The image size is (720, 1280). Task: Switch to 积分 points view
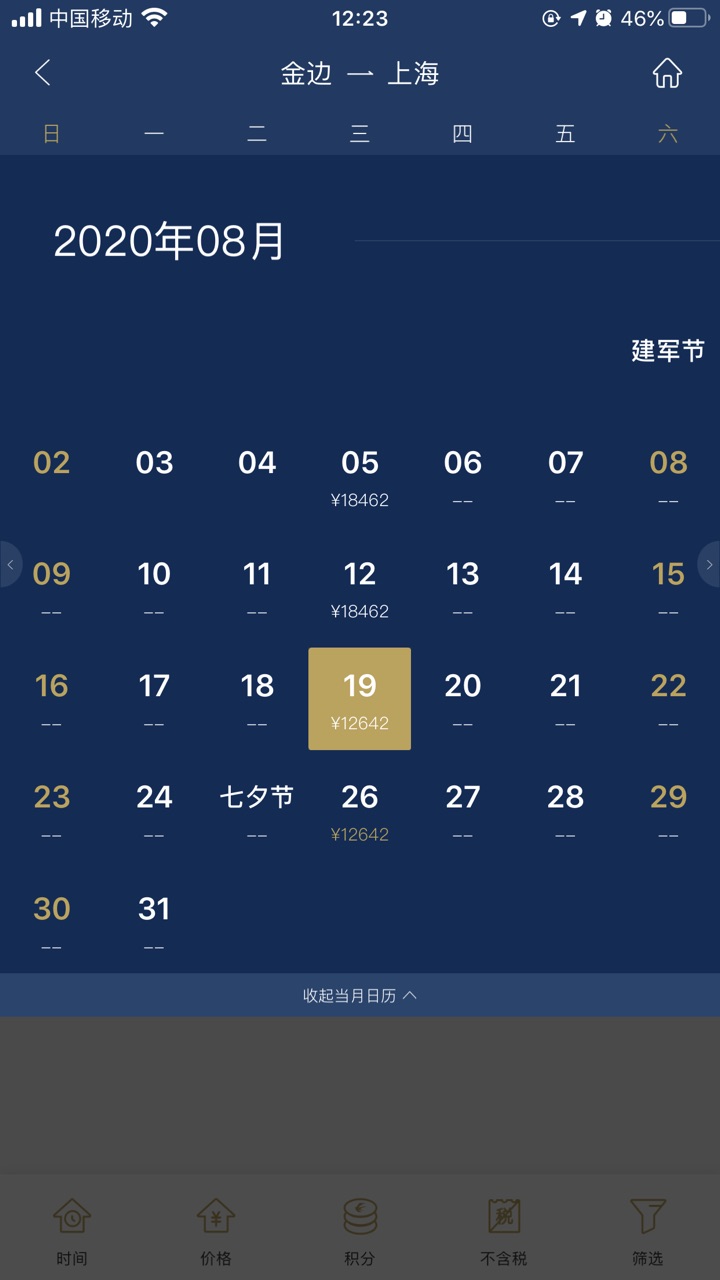click(360, 1230)
